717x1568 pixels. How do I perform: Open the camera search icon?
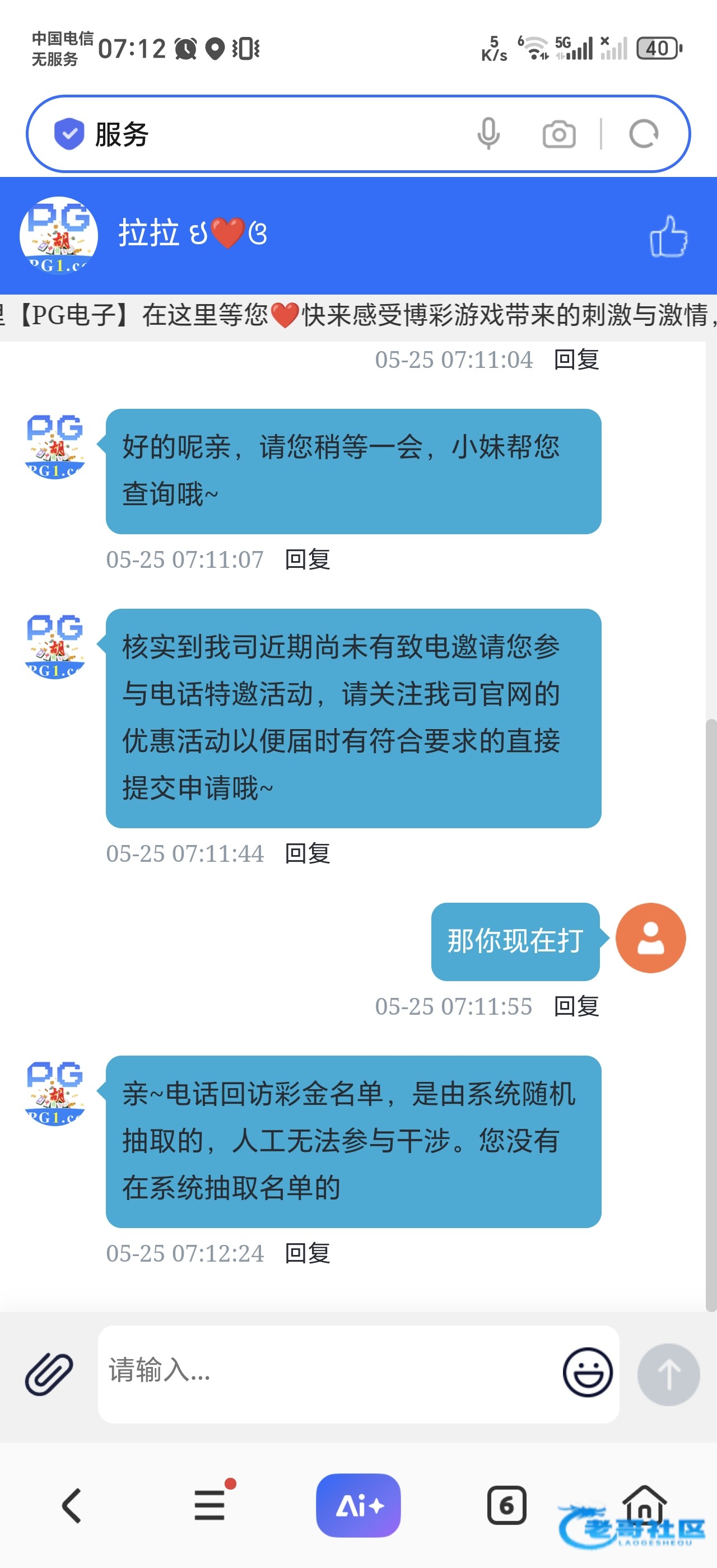[558, 134]
